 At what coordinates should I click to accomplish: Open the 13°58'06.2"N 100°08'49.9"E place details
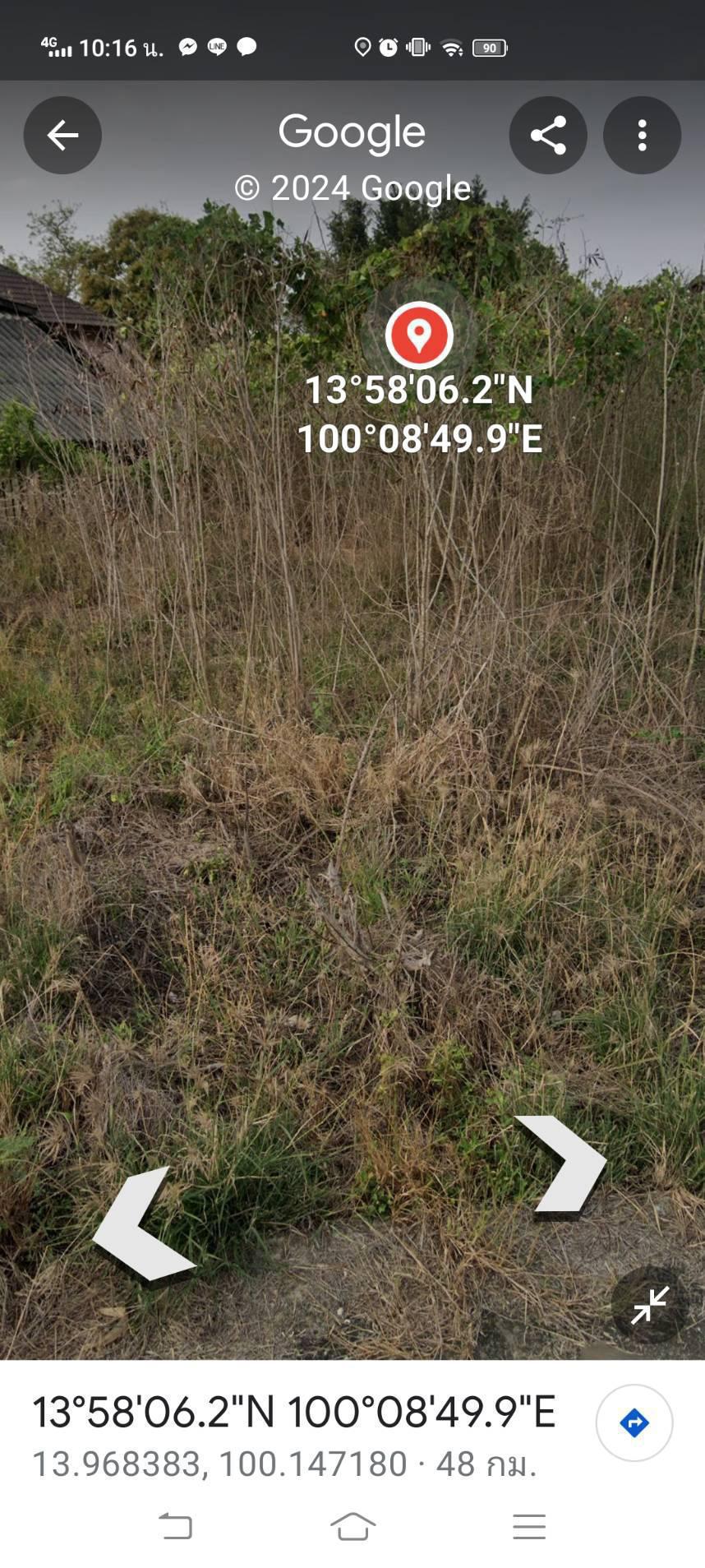[293, 1412]
